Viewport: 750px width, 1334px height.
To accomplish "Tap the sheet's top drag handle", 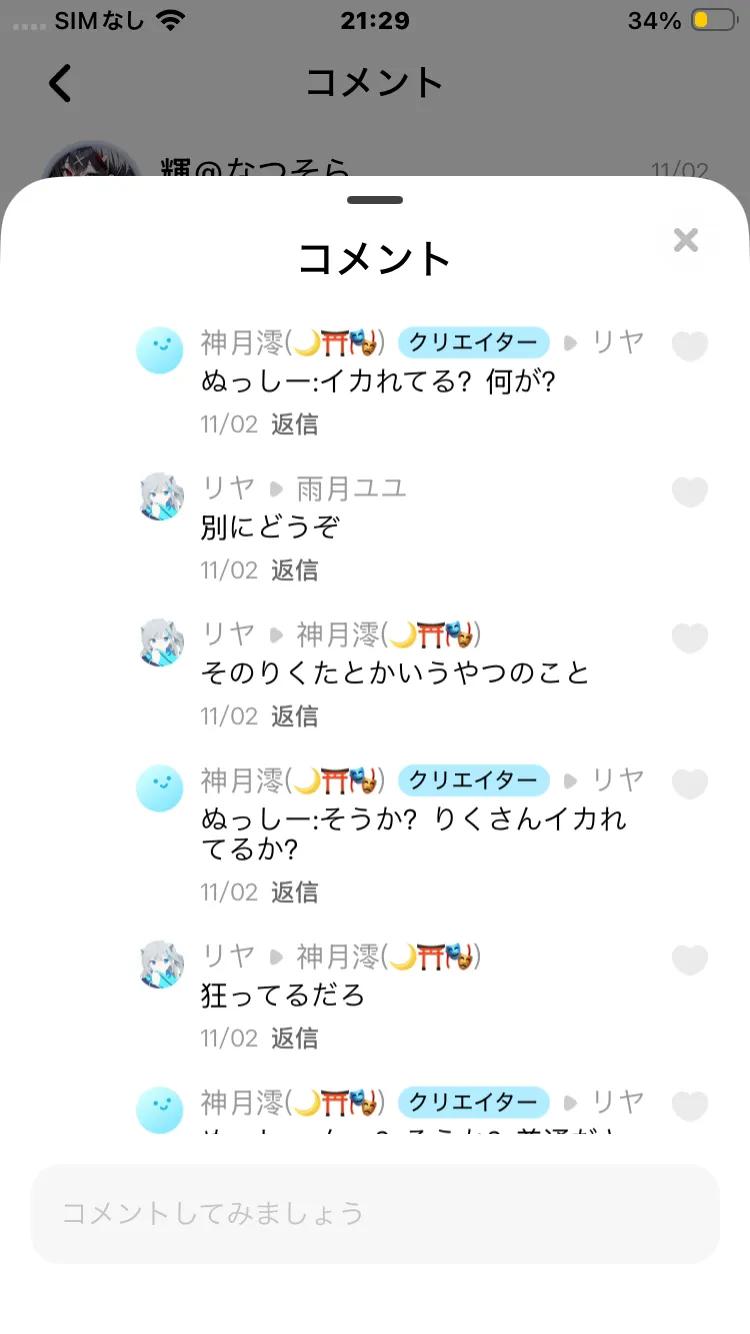I will point(375,200).
